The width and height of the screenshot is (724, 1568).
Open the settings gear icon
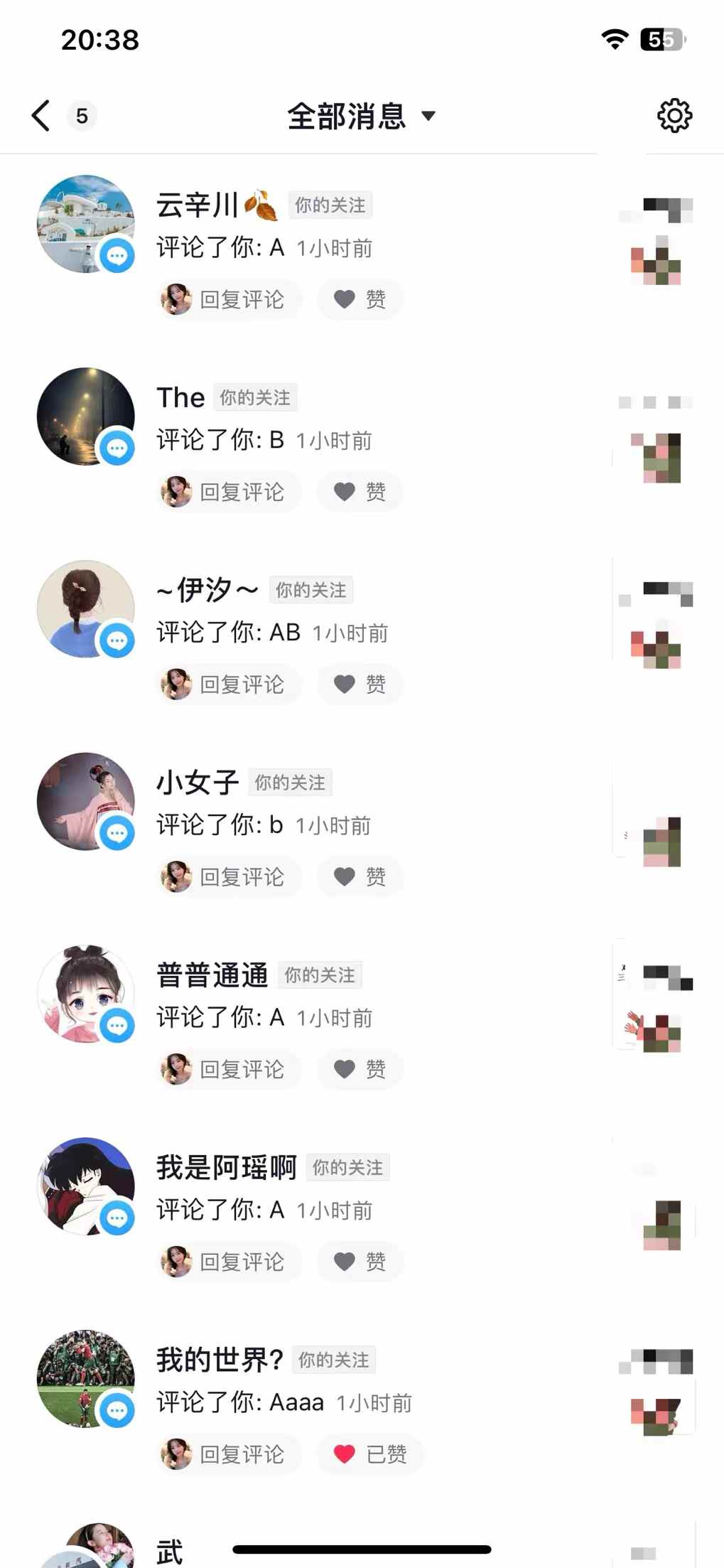(674, 116)
